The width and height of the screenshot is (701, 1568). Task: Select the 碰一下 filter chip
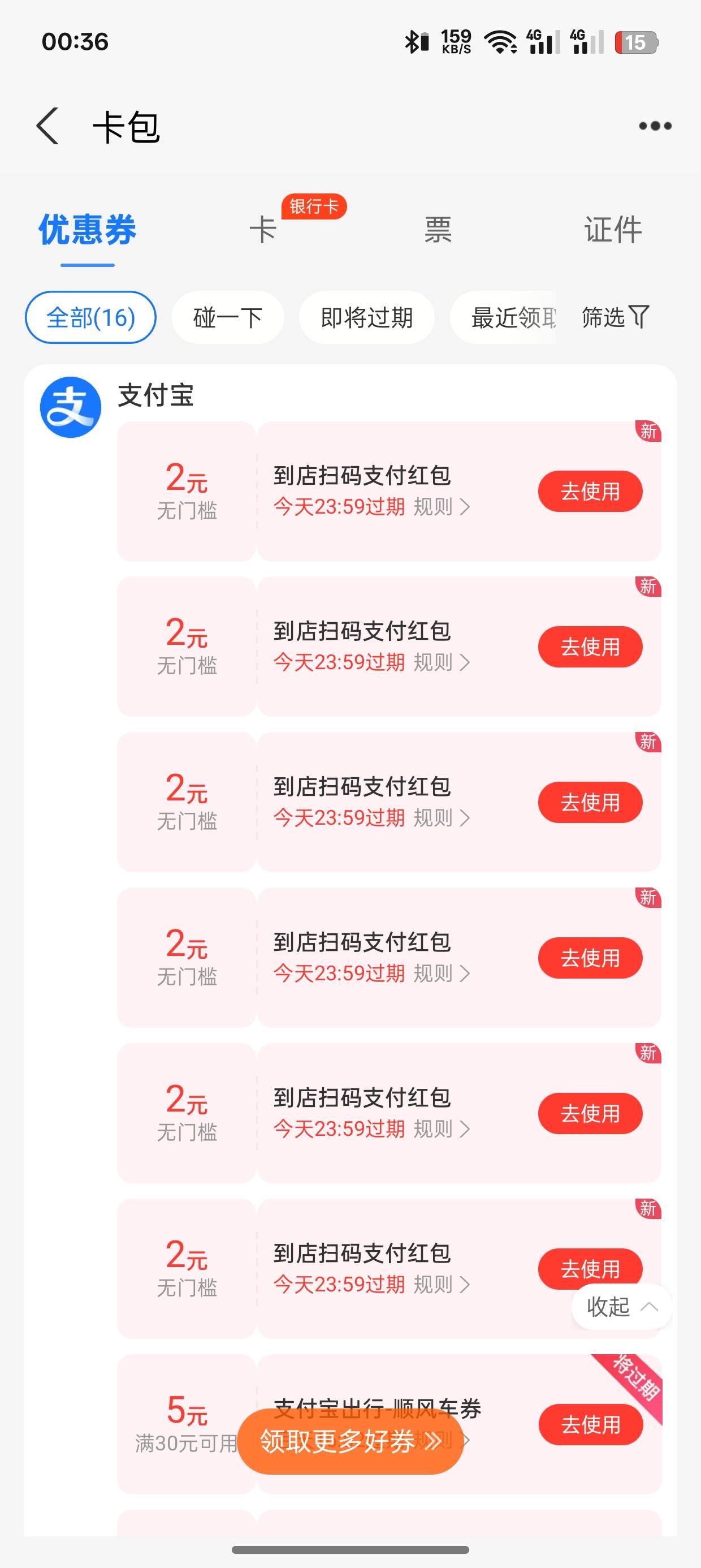228,317
